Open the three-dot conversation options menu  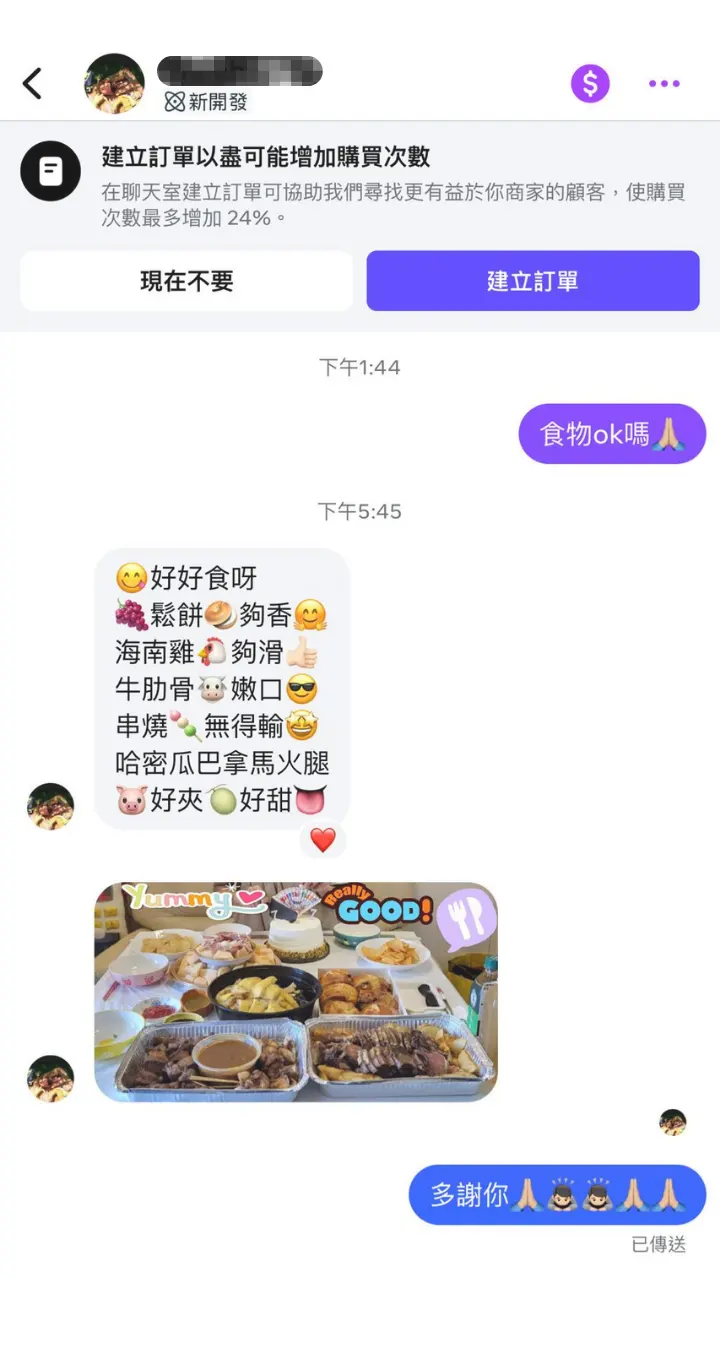(x=664, y=83)
